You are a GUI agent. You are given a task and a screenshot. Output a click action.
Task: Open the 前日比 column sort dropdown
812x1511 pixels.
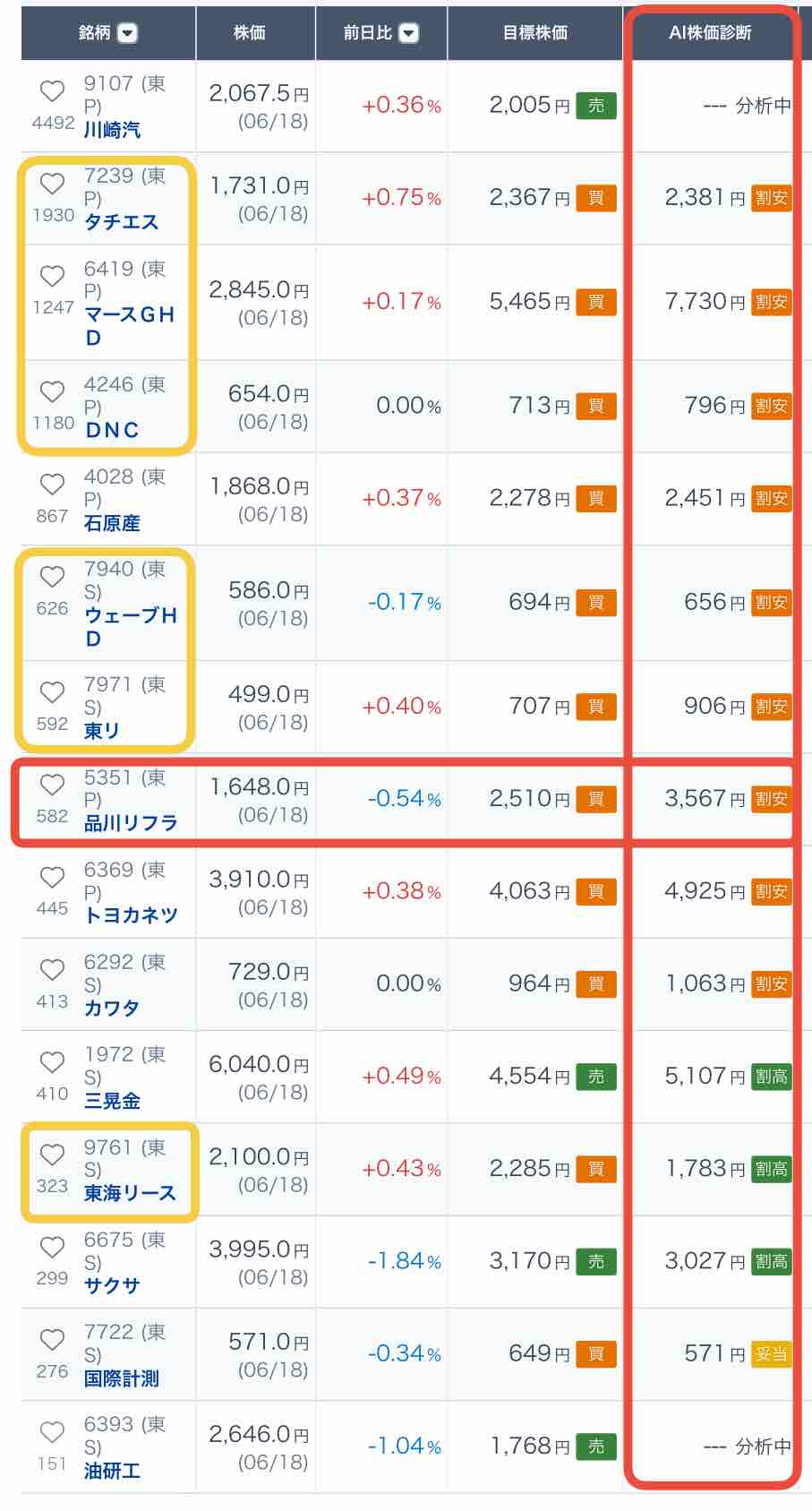tap(408, 33)
